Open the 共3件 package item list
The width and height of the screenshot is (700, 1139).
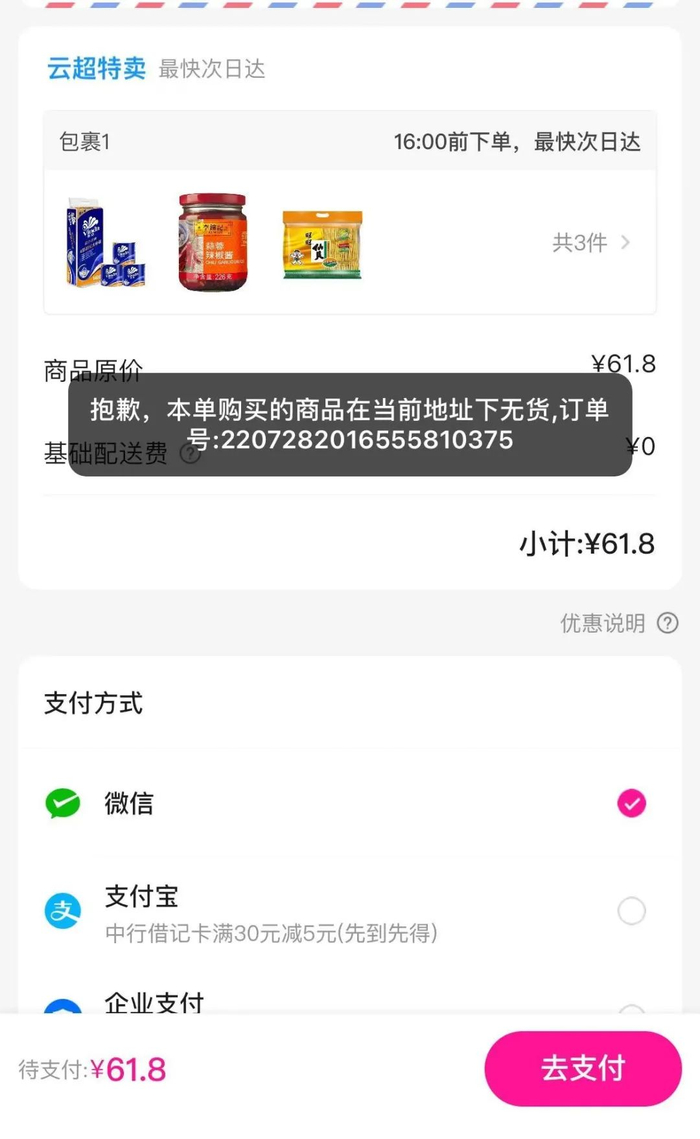coord(591,242)
